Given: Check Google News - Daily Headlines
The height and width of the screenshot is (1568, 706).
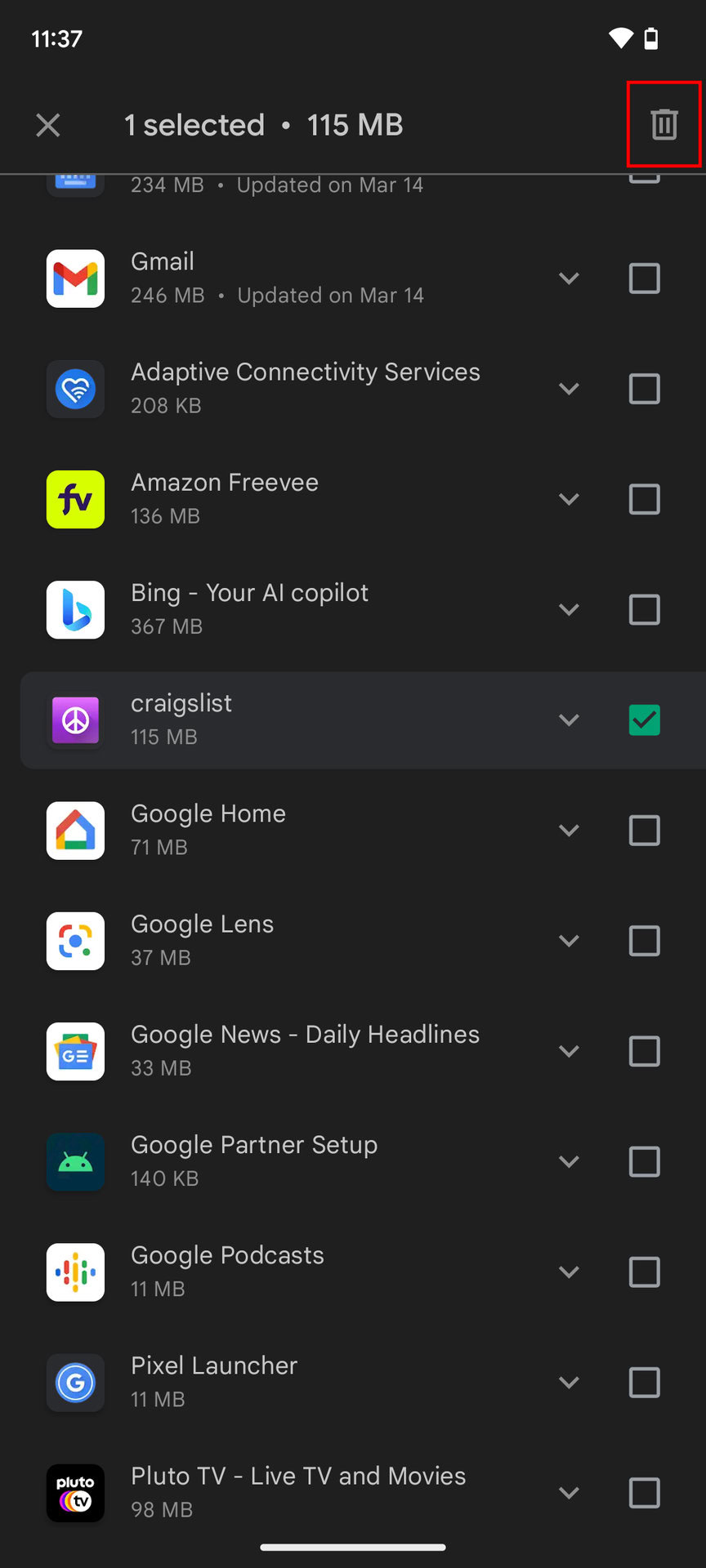Looking at the screenshot, I should pyautogui.click(x=644, y=1051).
